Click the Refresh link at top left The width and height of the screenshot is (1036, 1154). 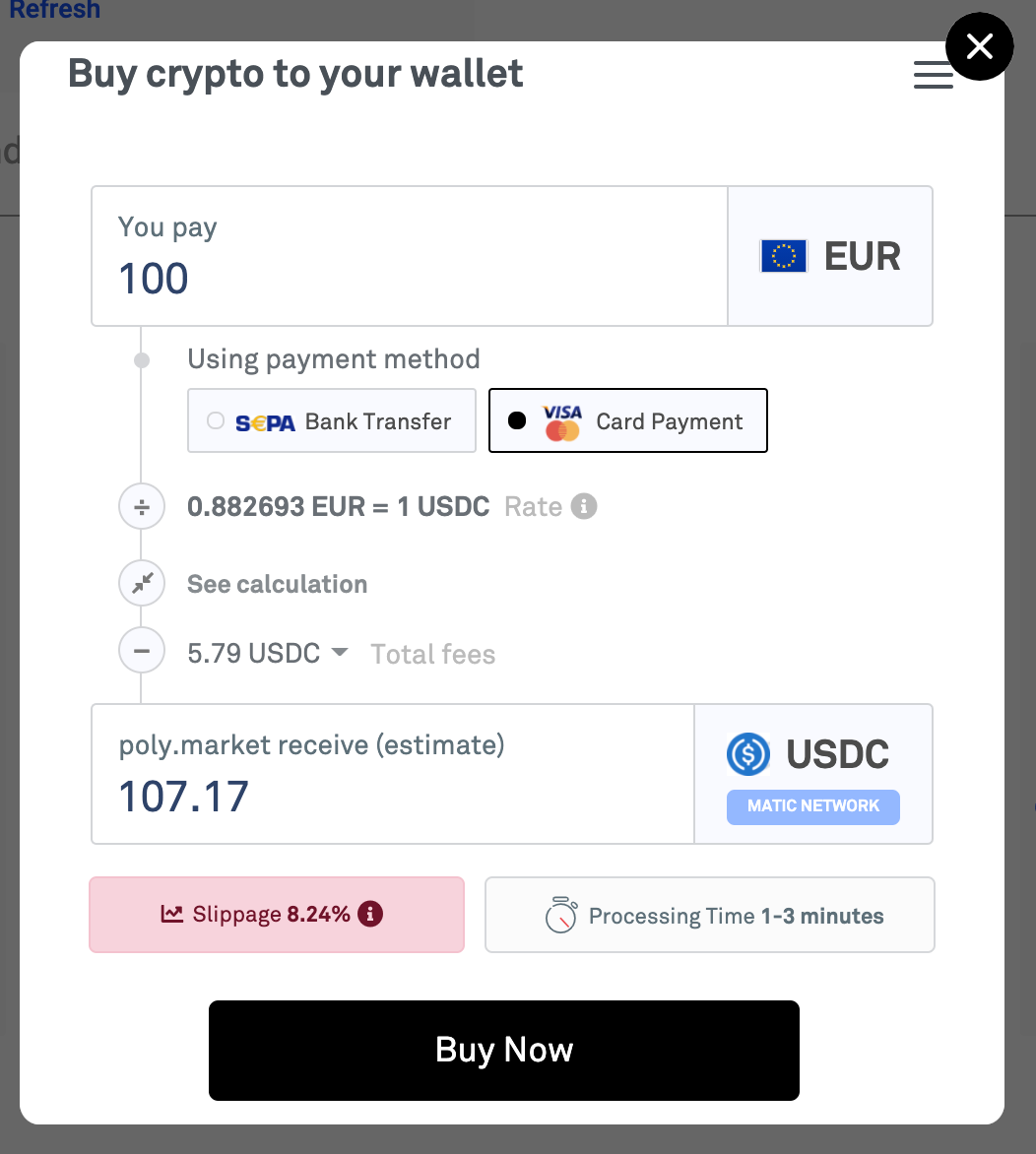coord(54,10)
